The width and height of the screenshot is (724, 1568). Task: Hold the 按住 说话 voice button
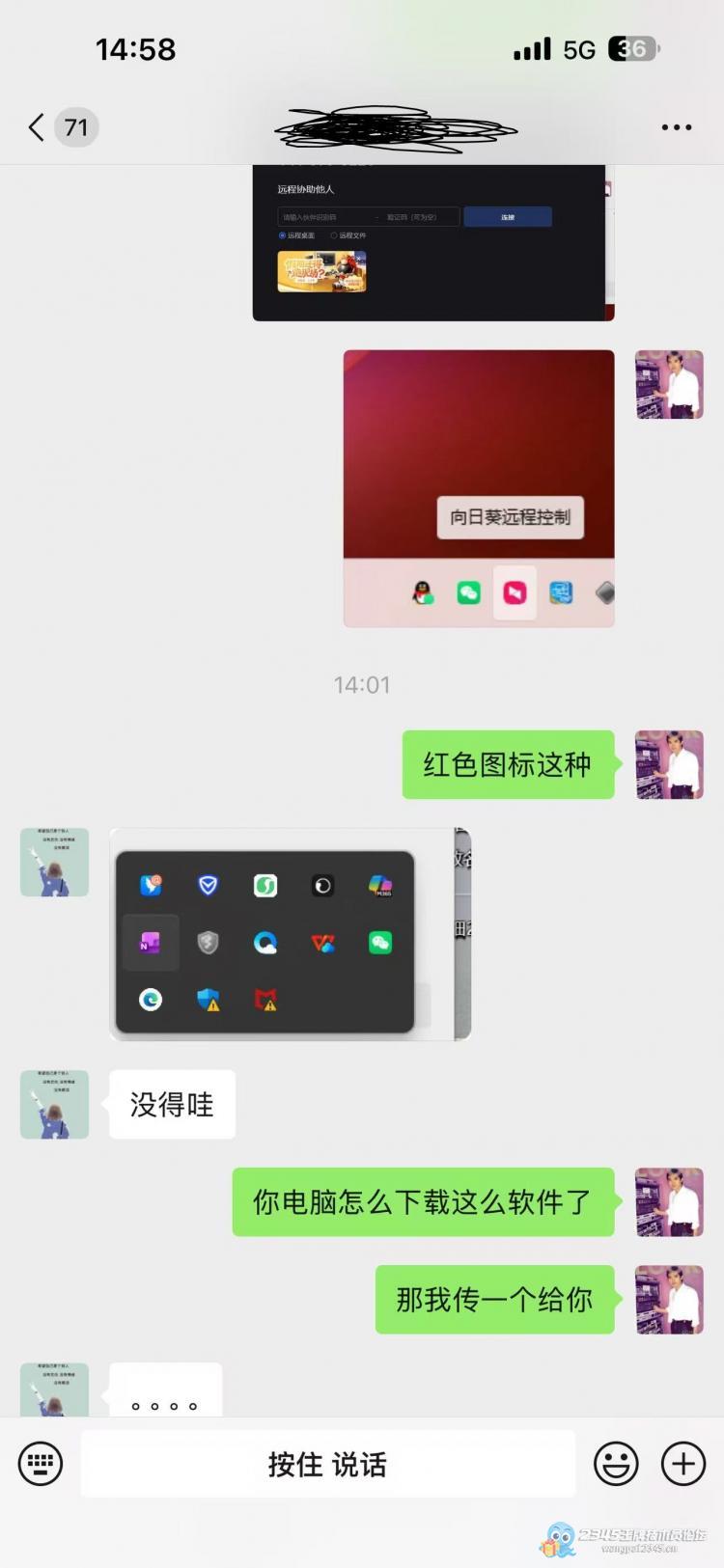[x=327, y=1464]
